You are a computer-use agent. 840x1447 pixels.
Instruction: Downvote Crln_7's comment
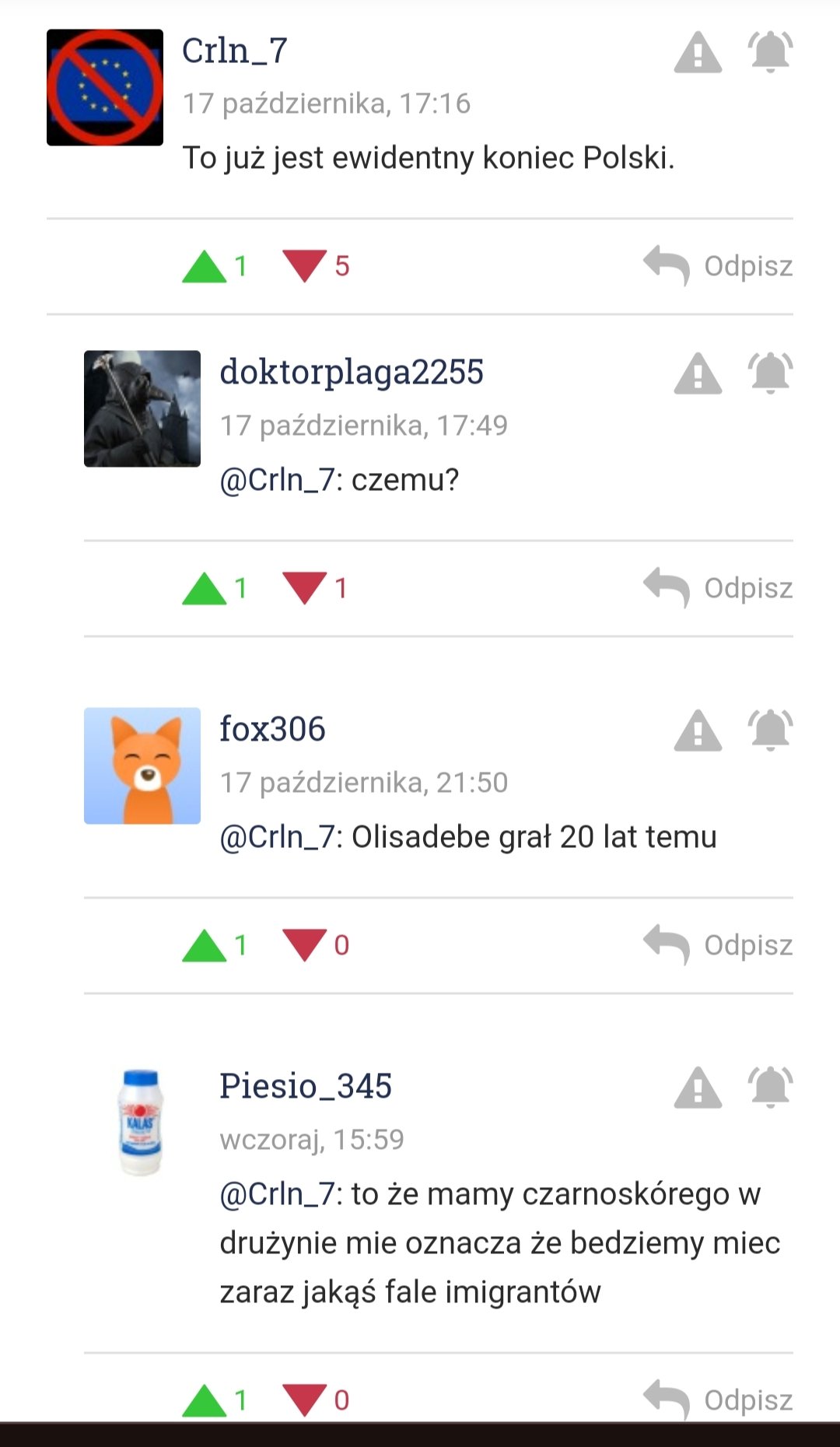coord(304,266)
